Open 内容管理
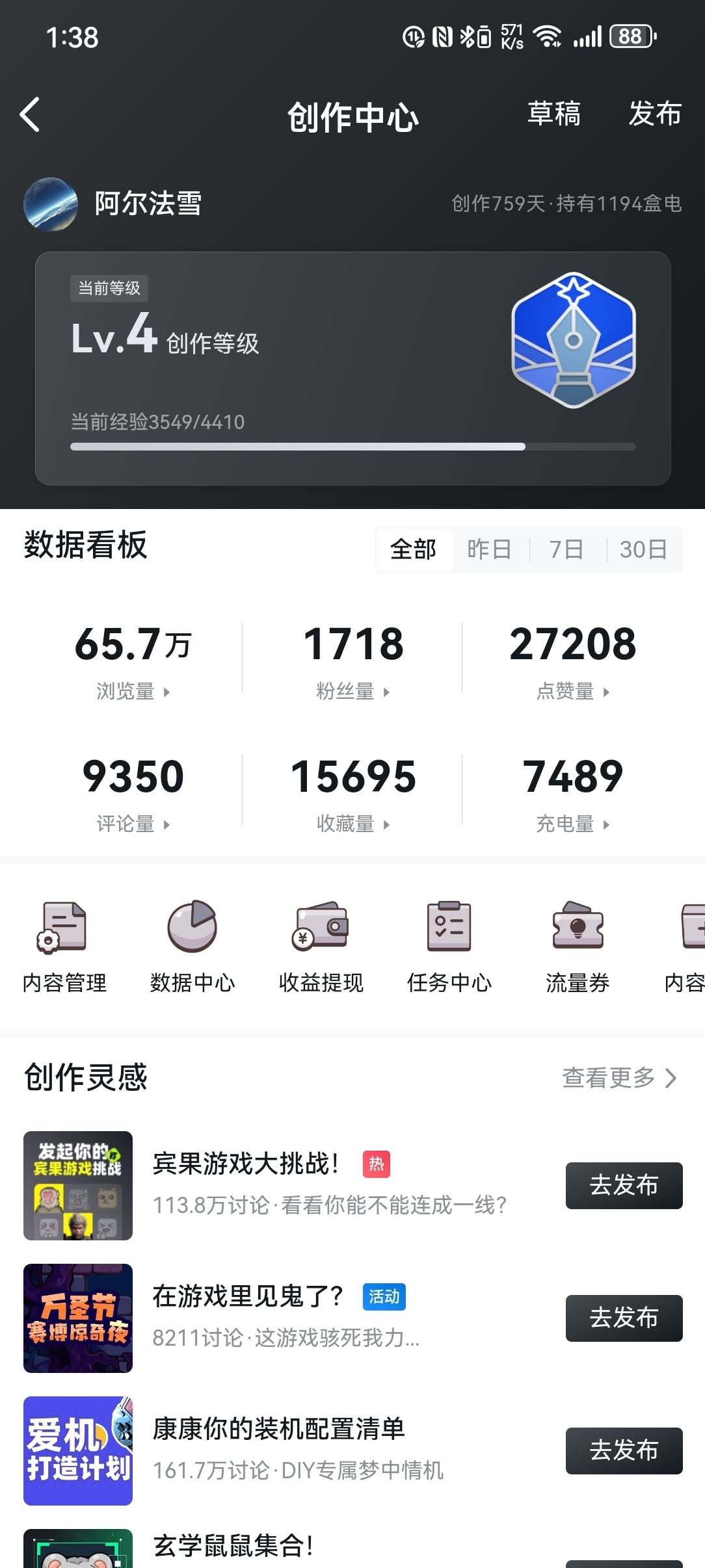This screenshot has width=705, height=1568. [x=64, y=946]
